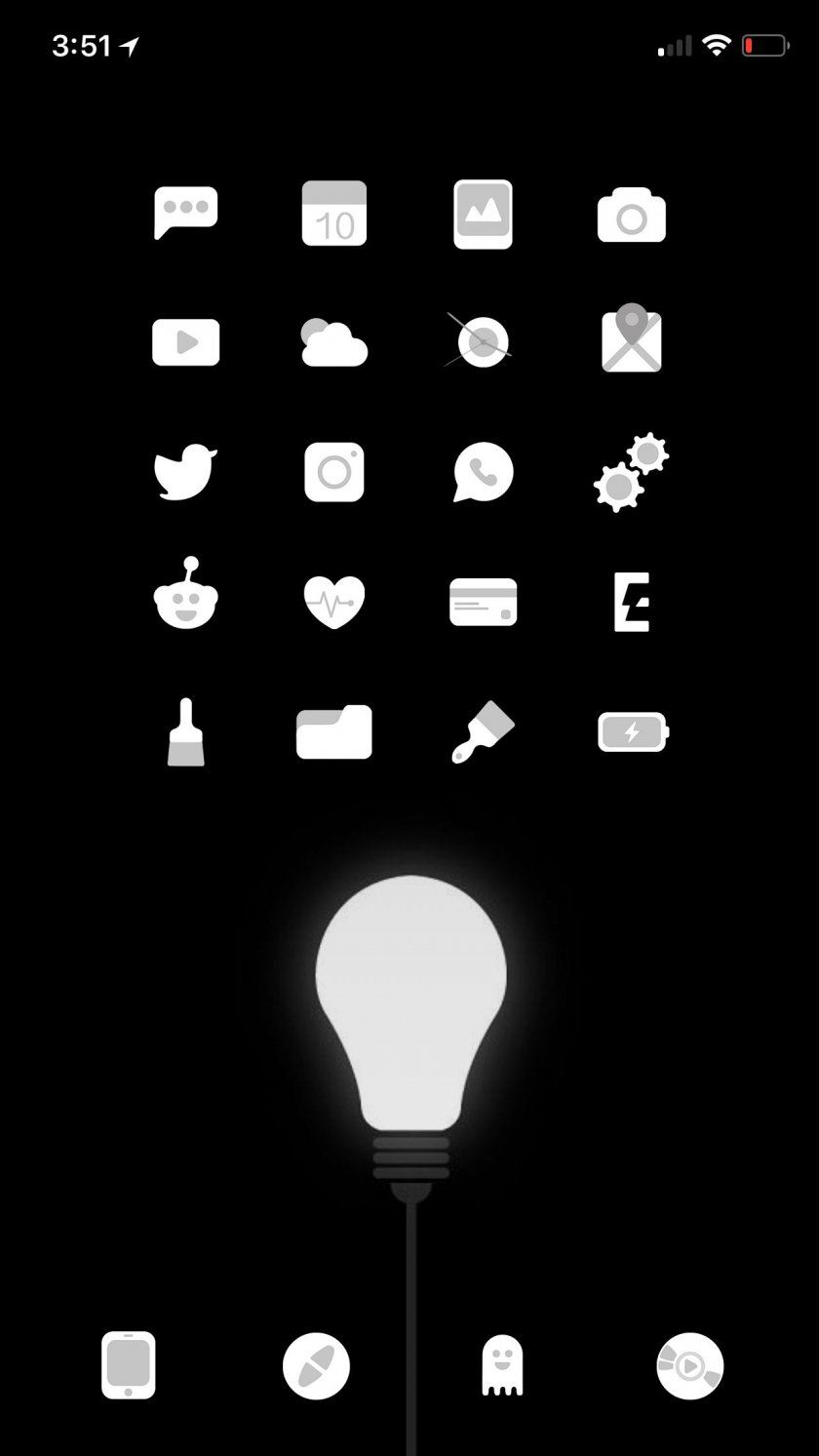This screenshot has width=819, height=1456.
Task: Launch the Camera app
Action: pyautogui.click(x=632, y=215)
